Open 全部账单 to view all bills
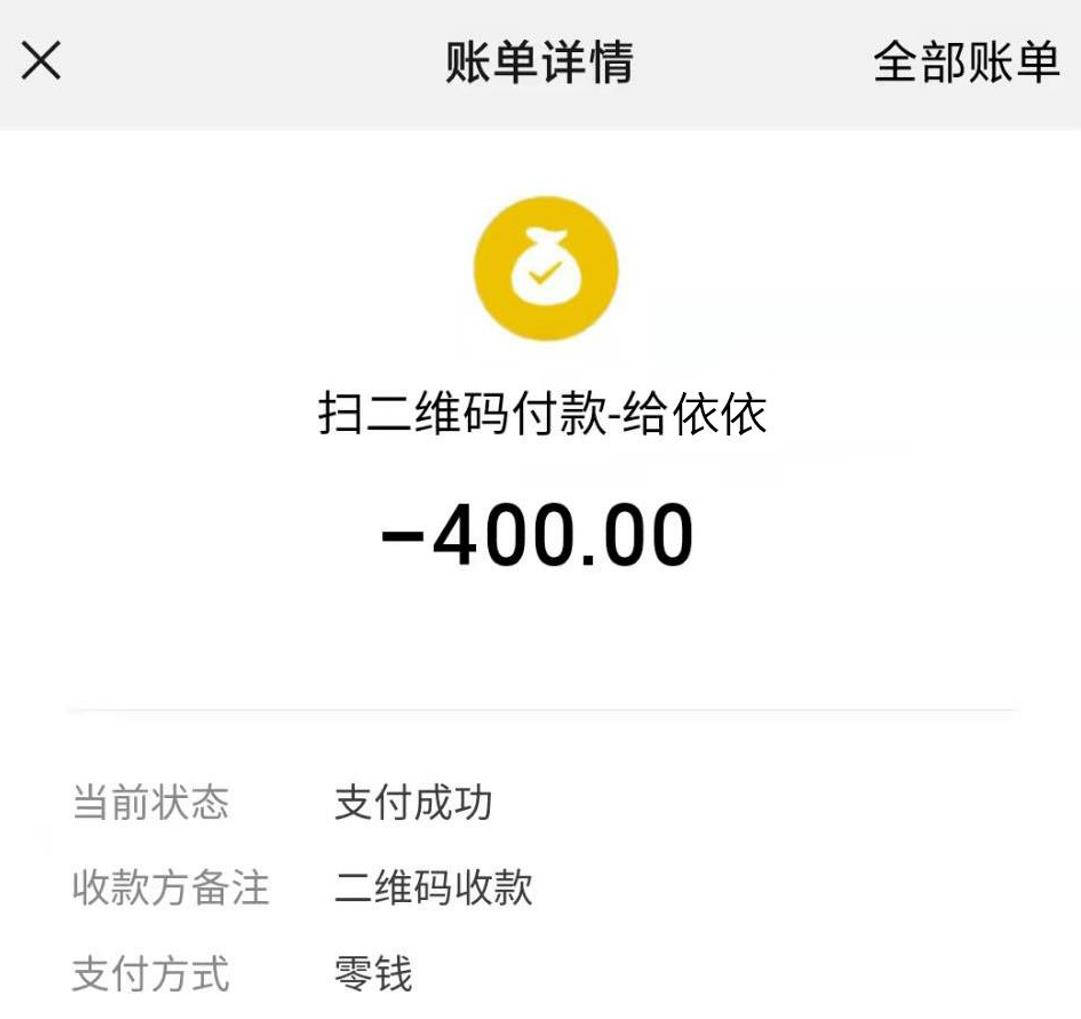The height and width of the screenshot is (1019, 1081). (x=965, y=62)
